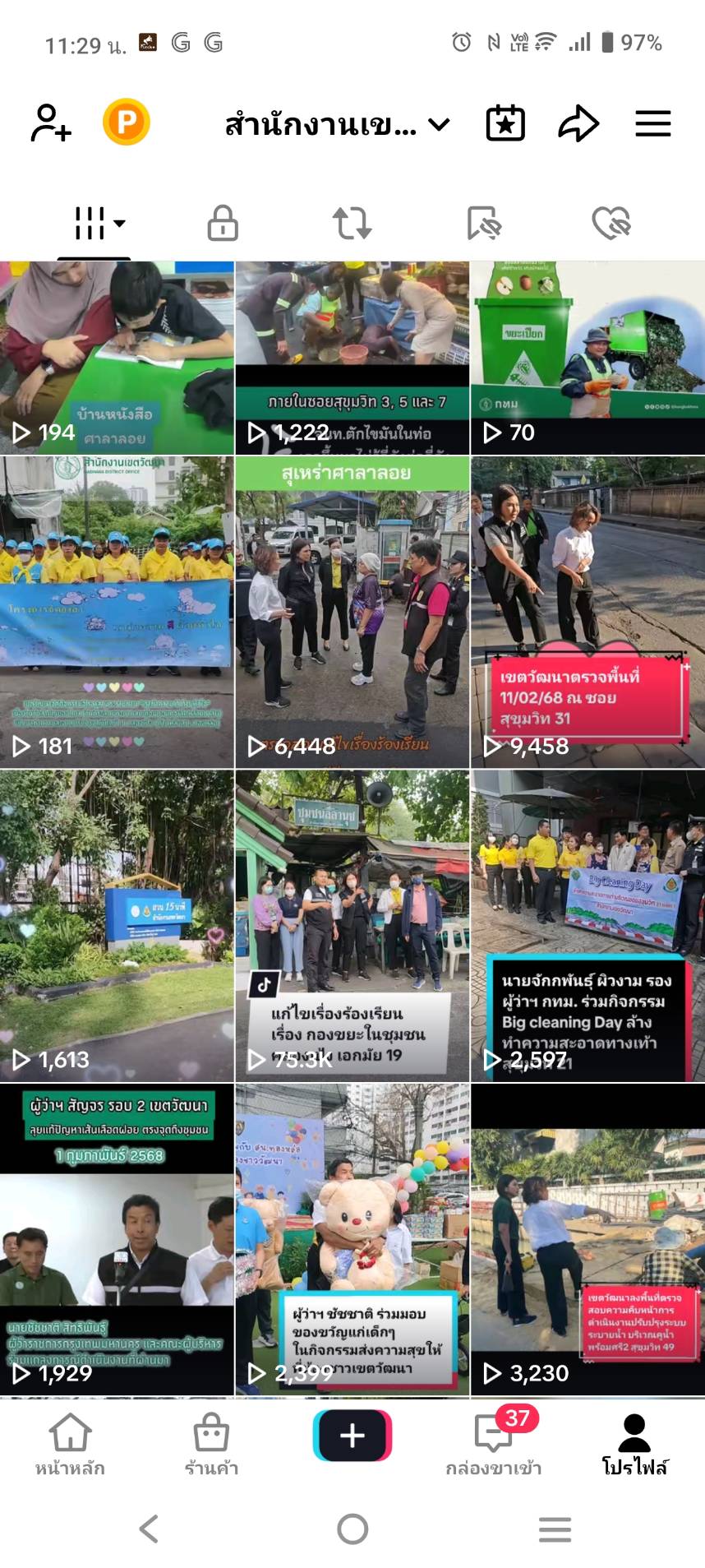
Task: Switch to the hidden bookmarks tab
Action: 483,223
